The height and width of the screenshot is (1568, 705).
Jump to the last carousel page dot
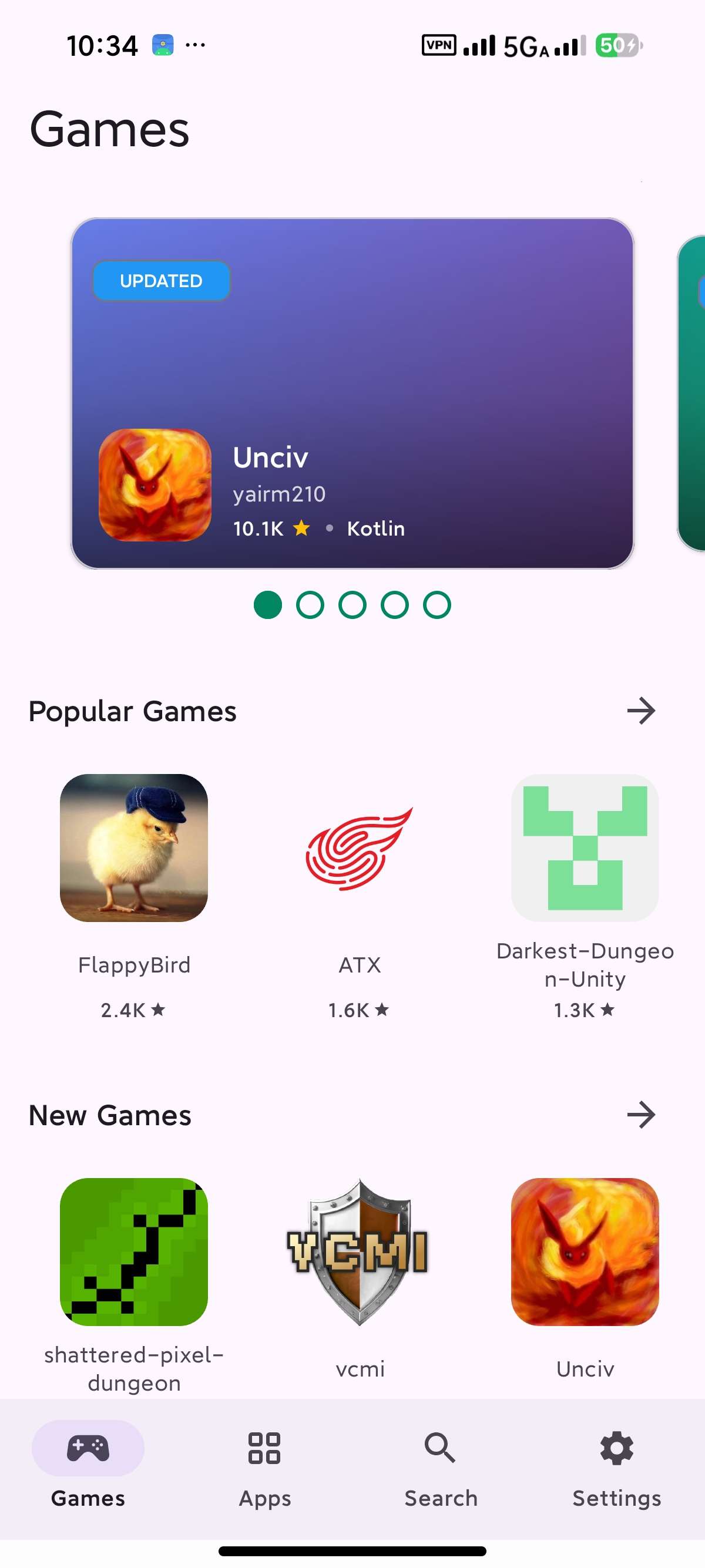click(437, 605)
